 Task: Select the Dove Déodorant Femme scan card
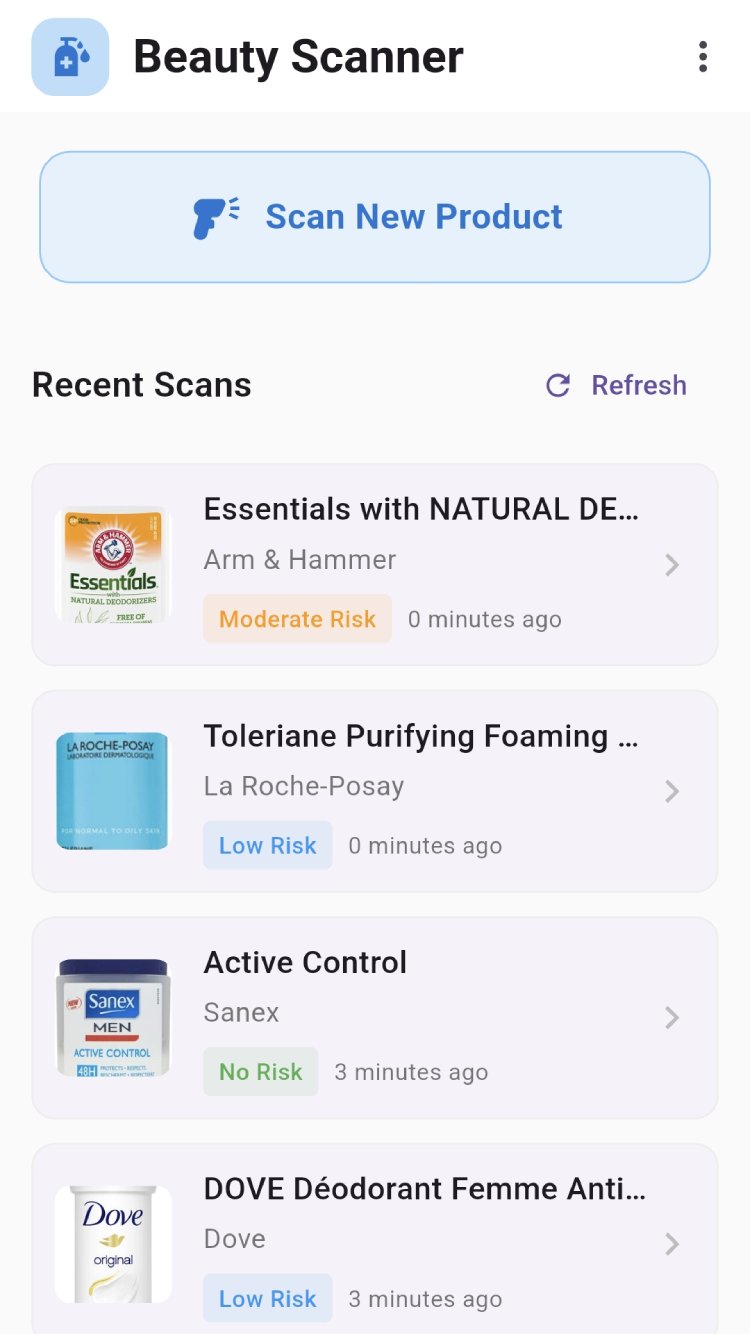(x=375, y=1239)
